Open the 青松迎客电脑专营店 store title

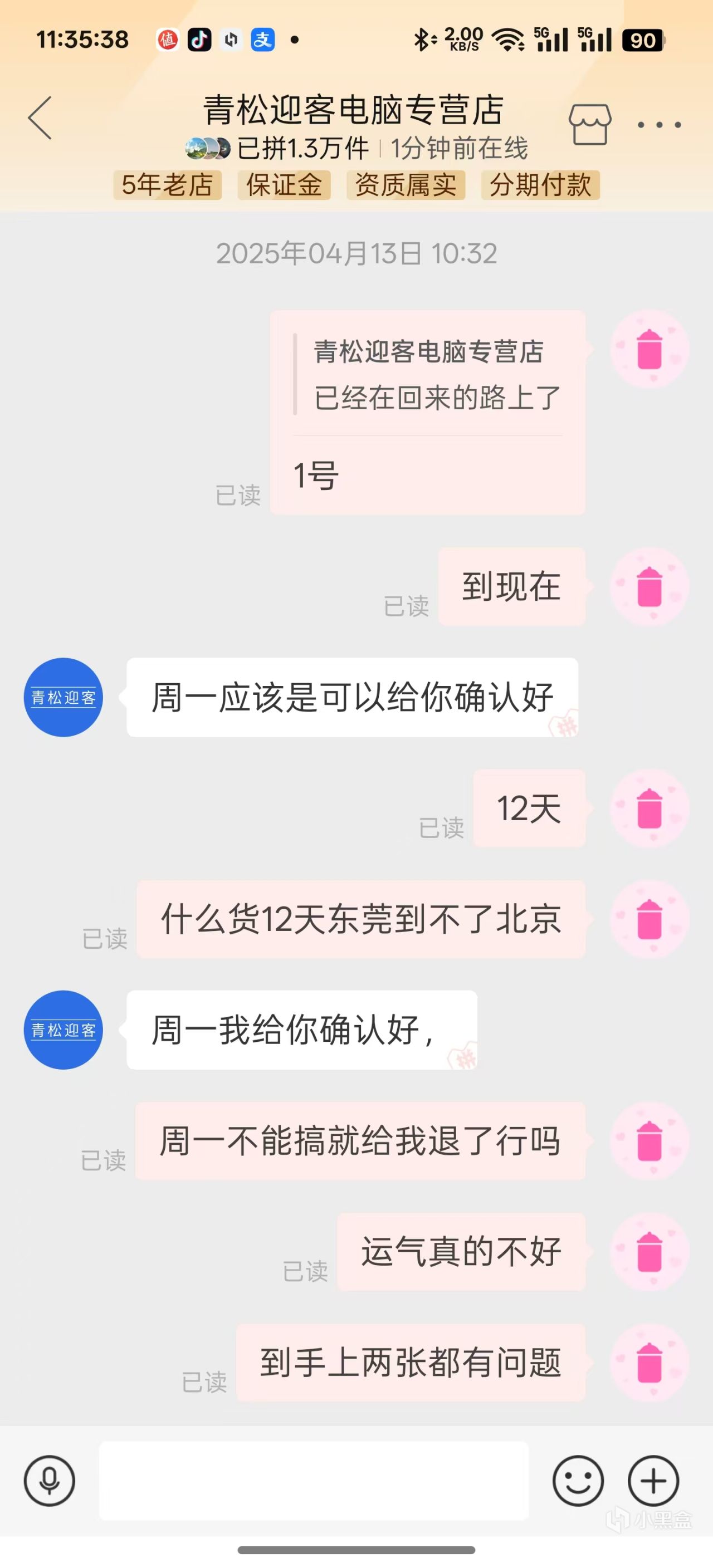pyautogui.click(x=353, y=110)
